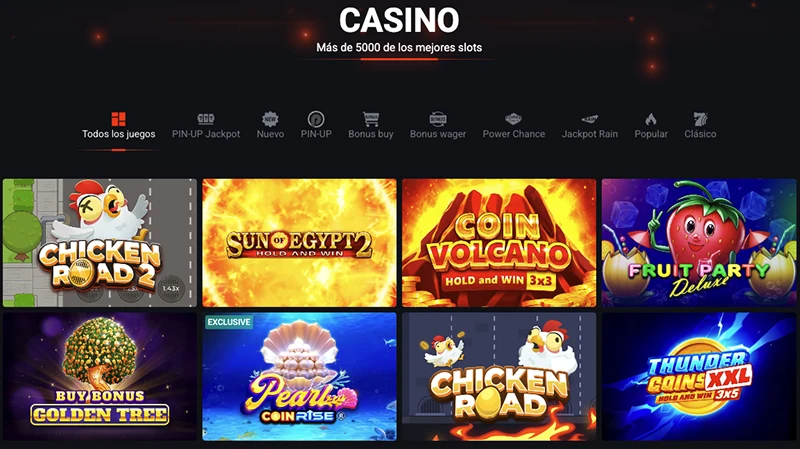The width and height of the screenshot is (800, 449).
Task: Show the Nuevo games category
Action: [x=270, y=126]
